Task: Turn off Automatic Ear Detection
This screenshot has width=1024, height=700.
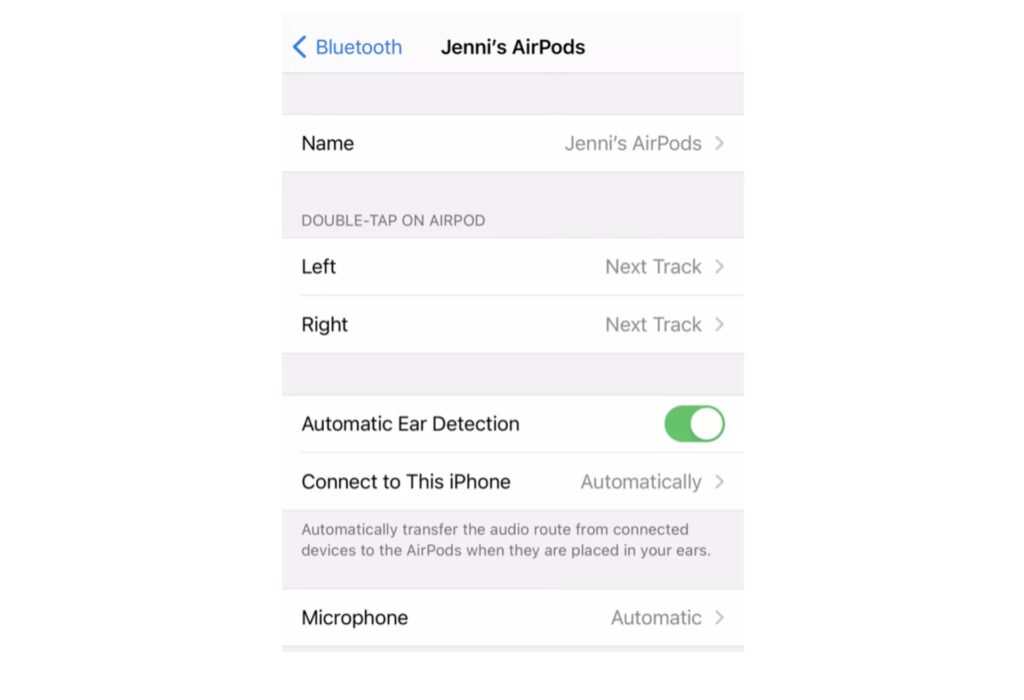Action: 694,424
